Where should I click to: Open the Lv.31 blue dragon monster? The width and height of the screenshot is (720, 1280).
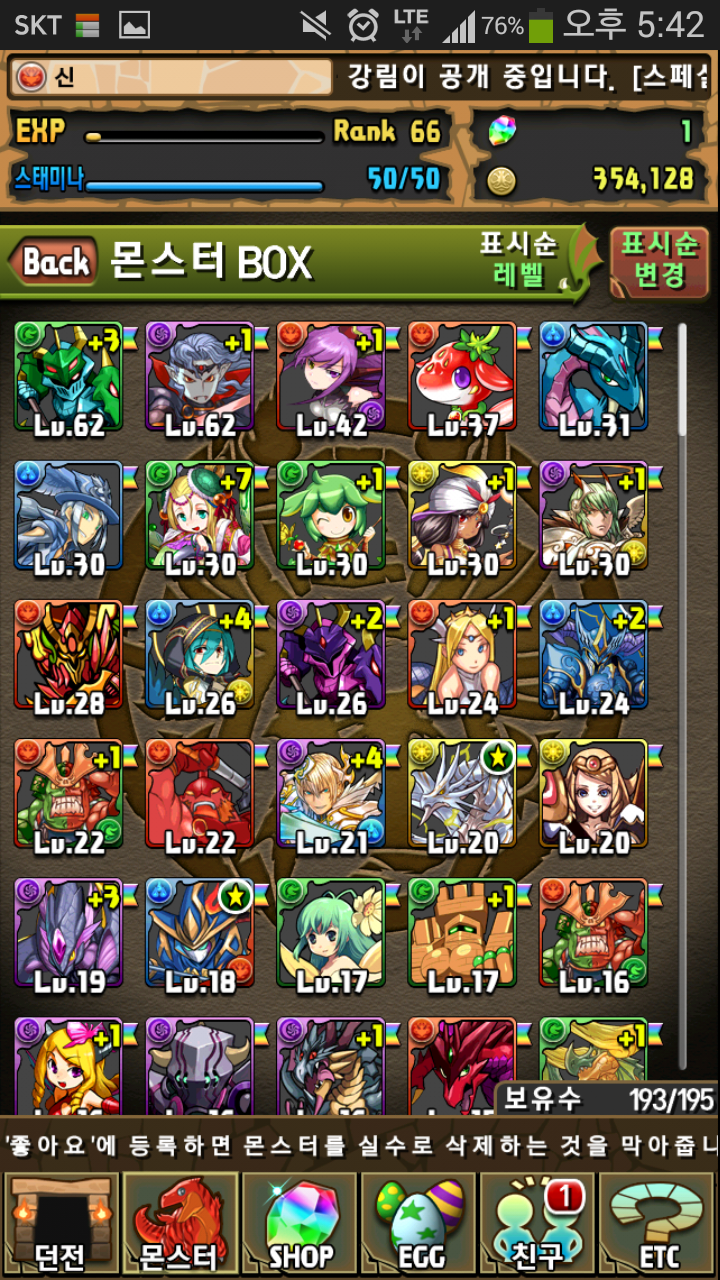[x=593, y=377]
